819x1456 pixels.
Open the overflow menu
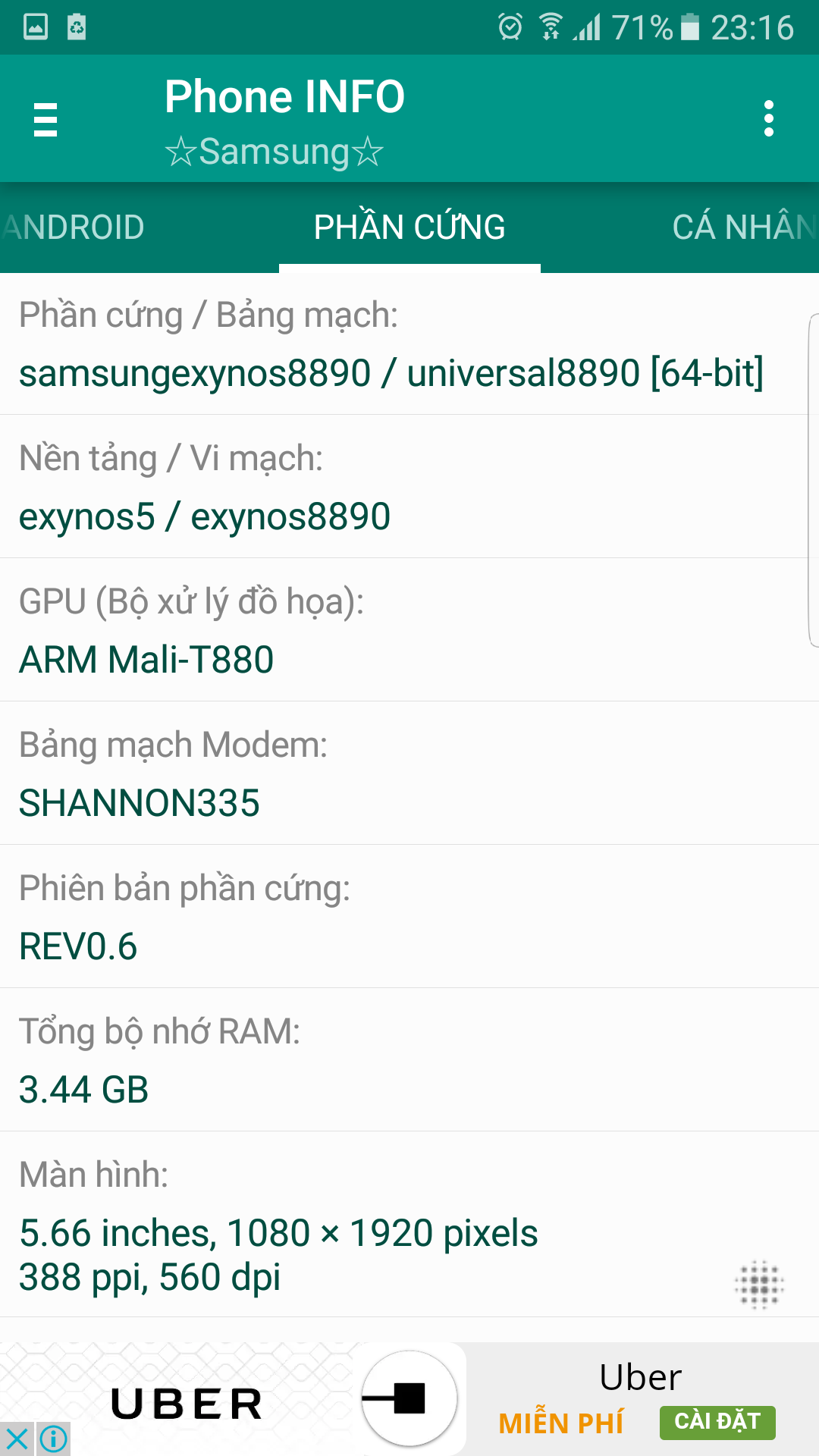(x=768, y=119)
